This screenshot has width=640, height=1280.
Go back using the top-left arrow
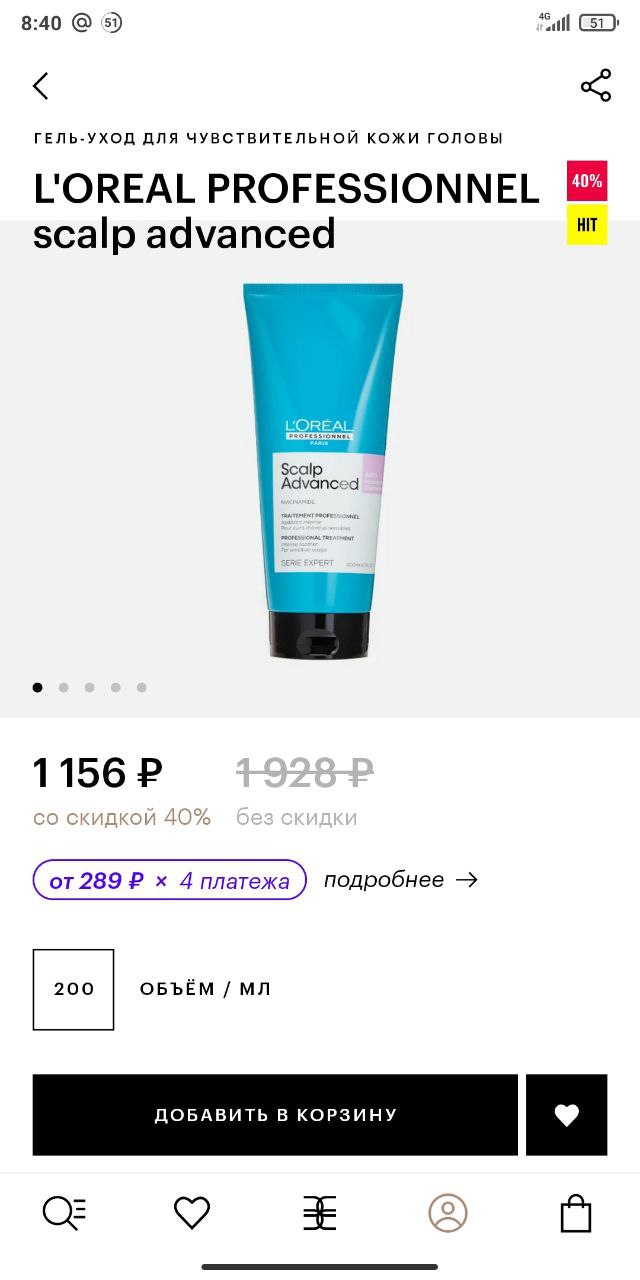coord(40,86)
